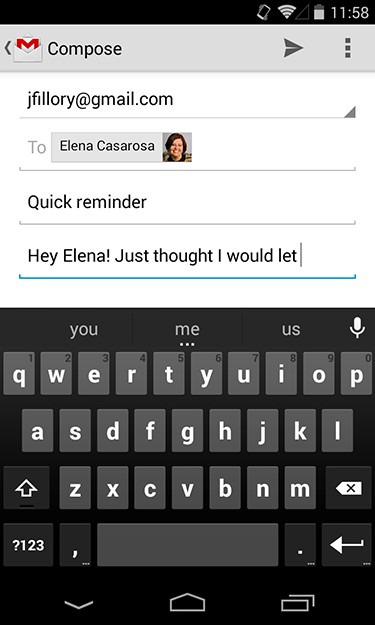Tap the shift key
Screen dimensions: 375x625
26,488
